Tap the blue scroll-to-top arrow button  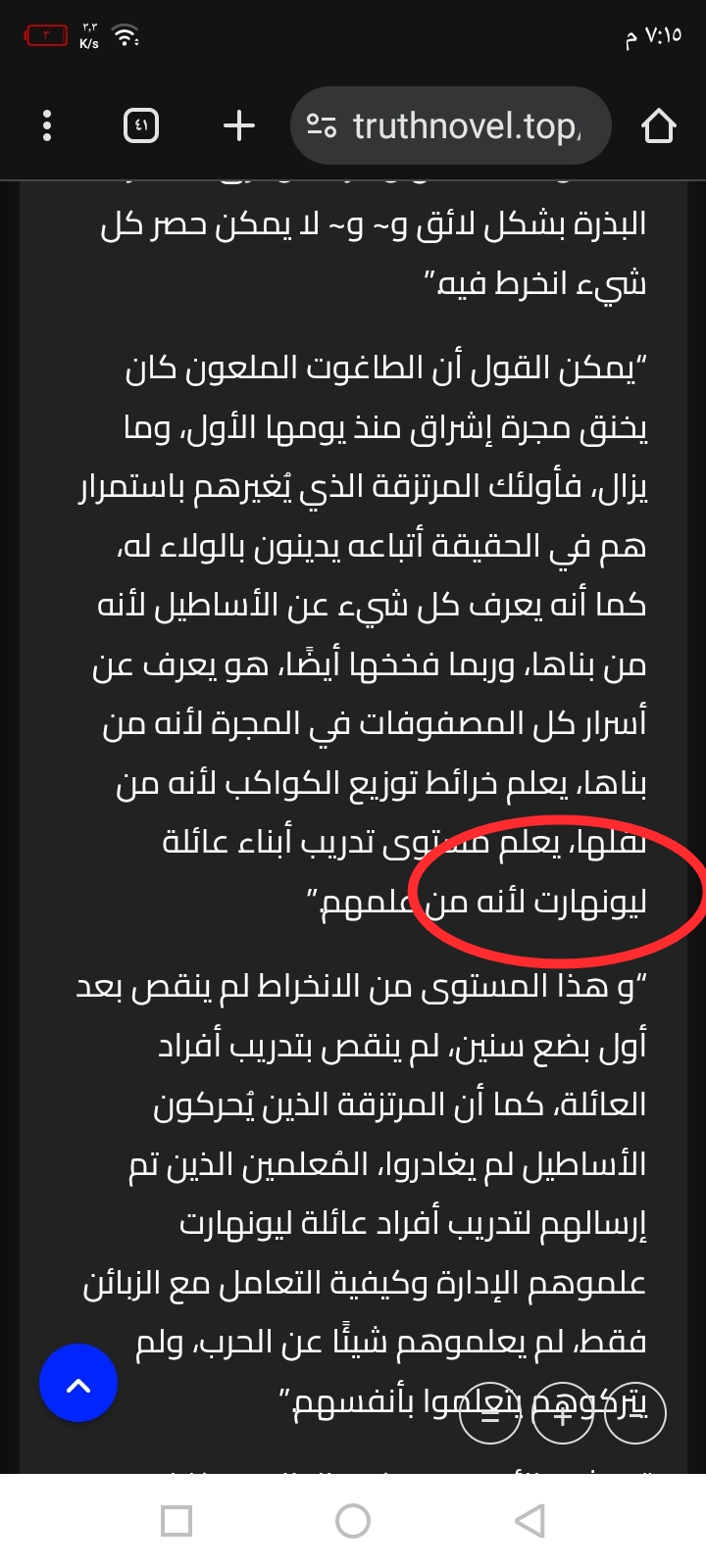78,1383
